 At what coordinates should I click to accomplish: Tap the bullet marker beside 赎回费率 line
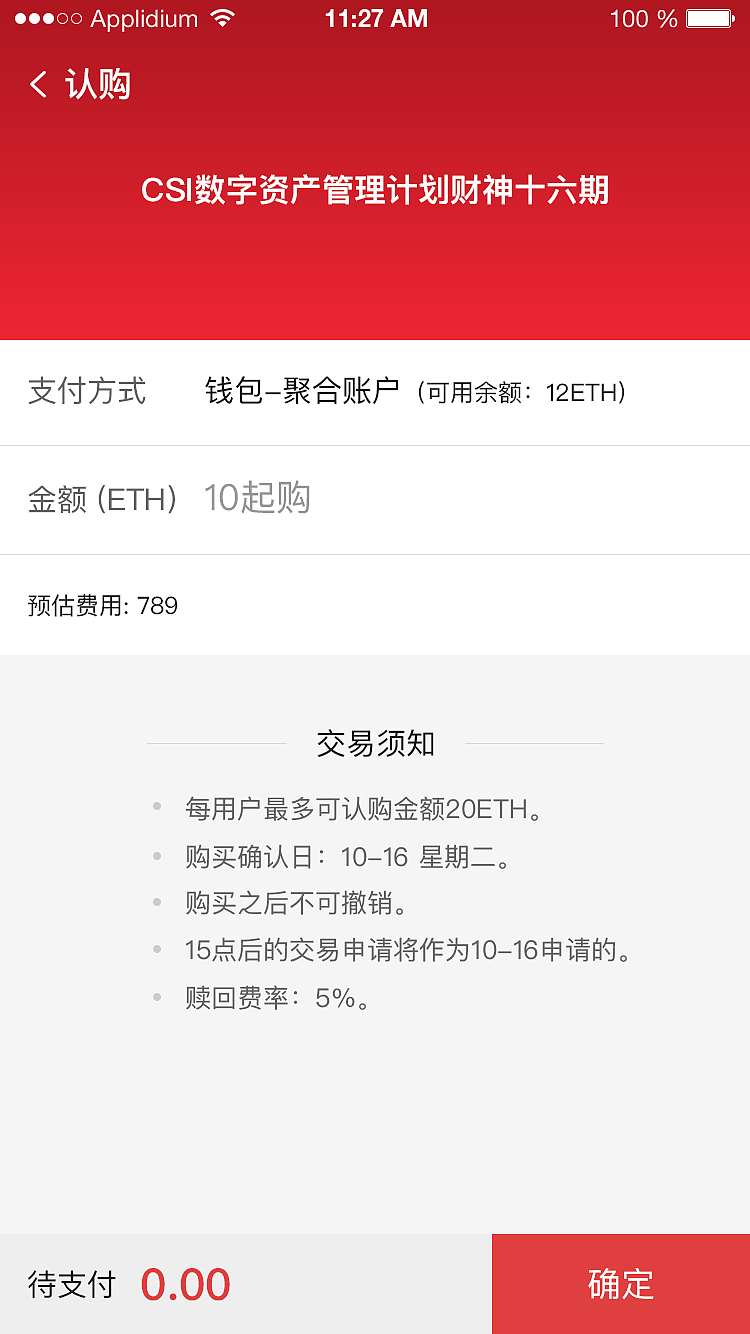[x=157, y=995]
